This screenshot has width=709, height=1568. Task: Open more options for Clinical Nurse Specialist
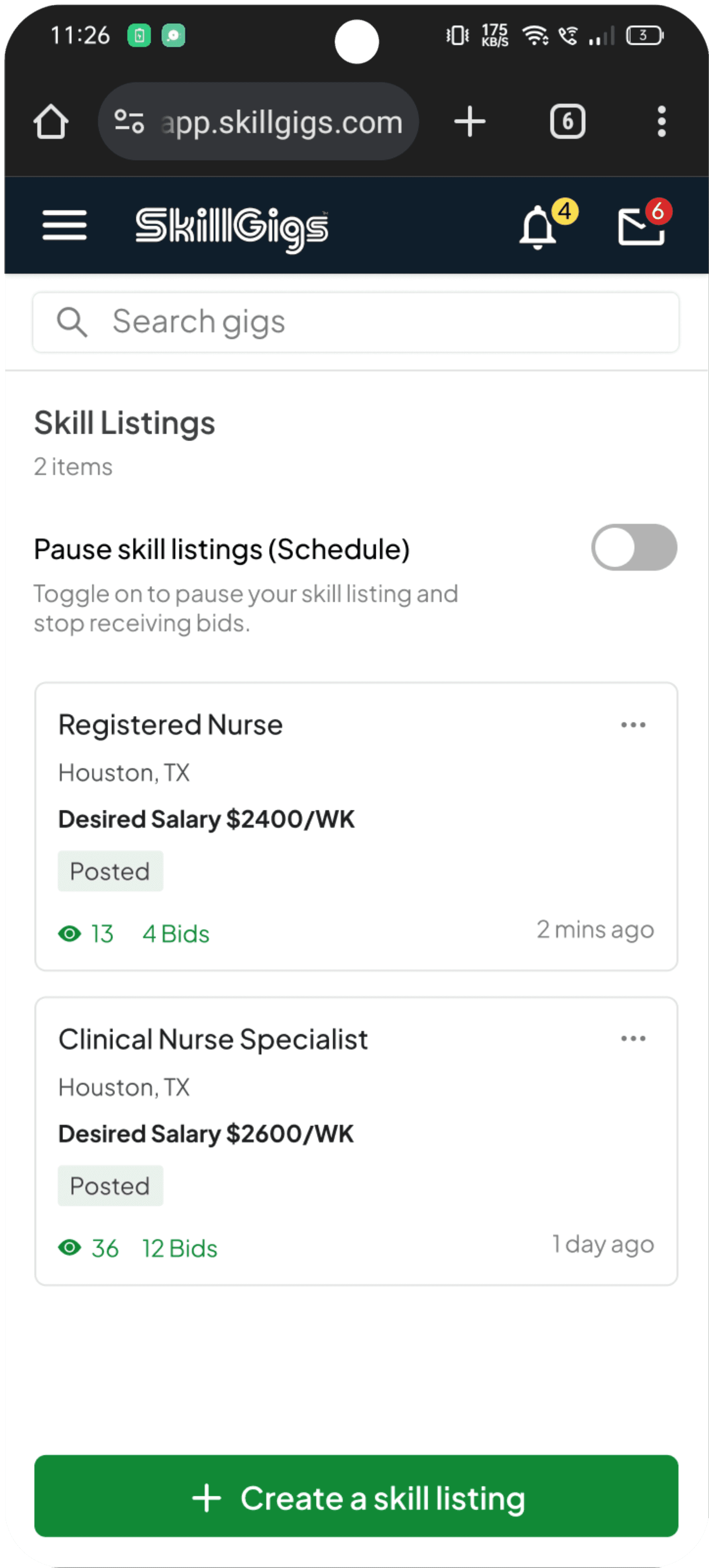[x=633, y=1038]
